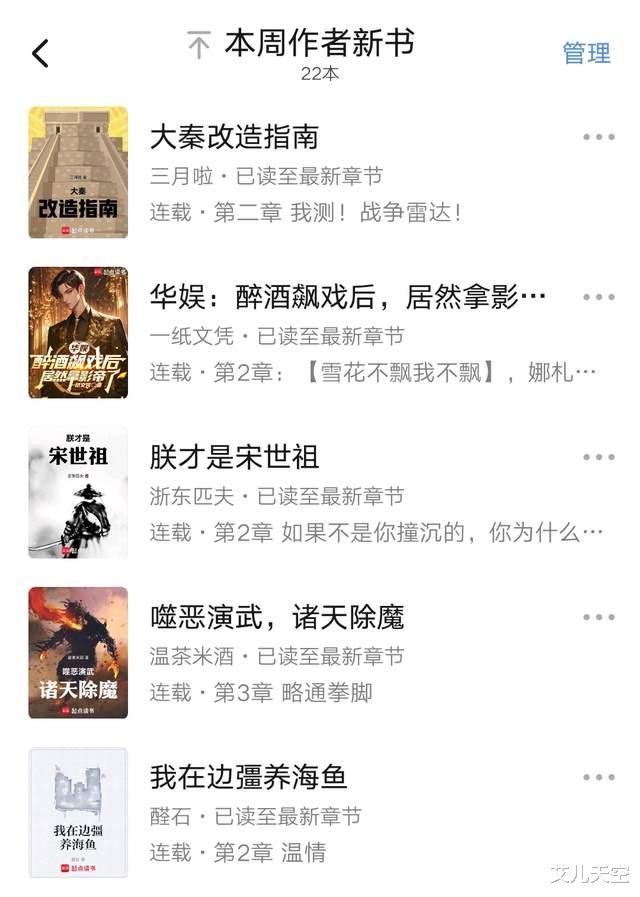Open the book 大秦改造指南

234,136
